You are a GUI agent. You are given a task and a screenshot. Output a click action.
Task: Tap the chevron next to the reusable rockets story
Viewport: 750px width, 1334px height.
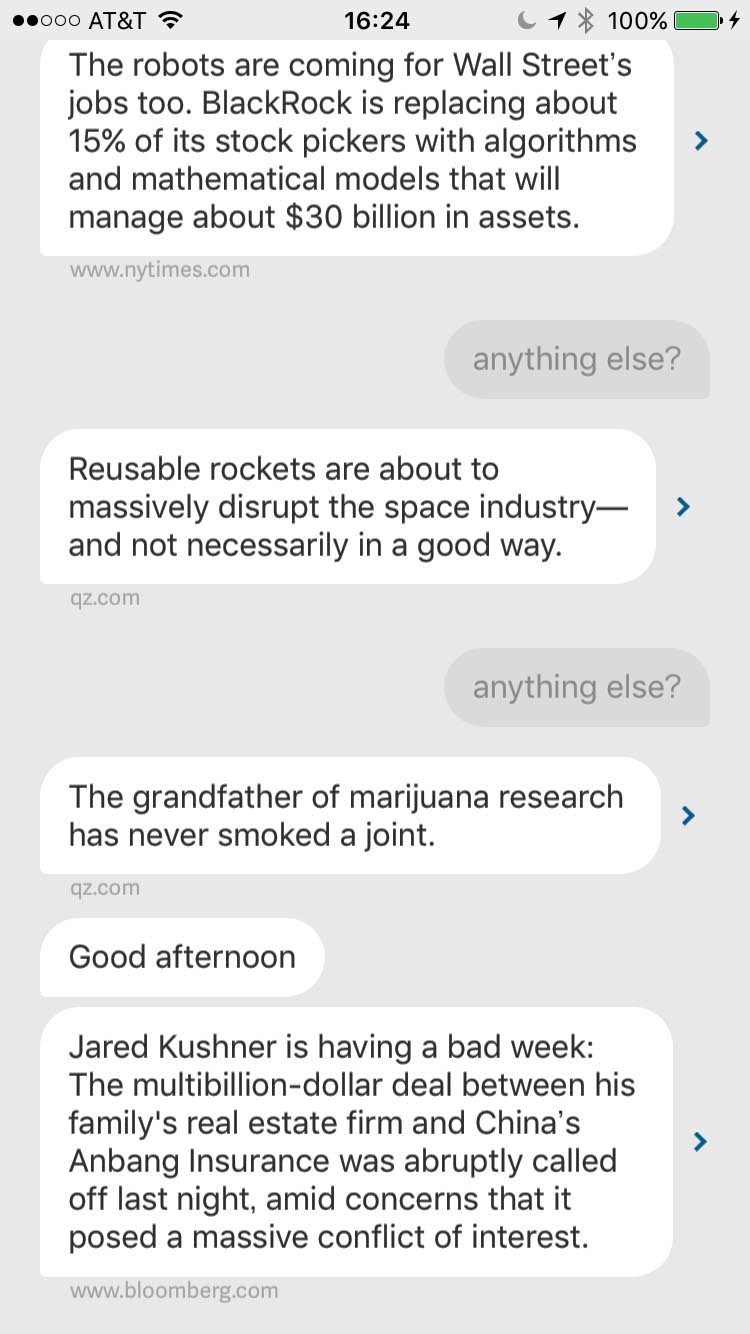(684, 507)
